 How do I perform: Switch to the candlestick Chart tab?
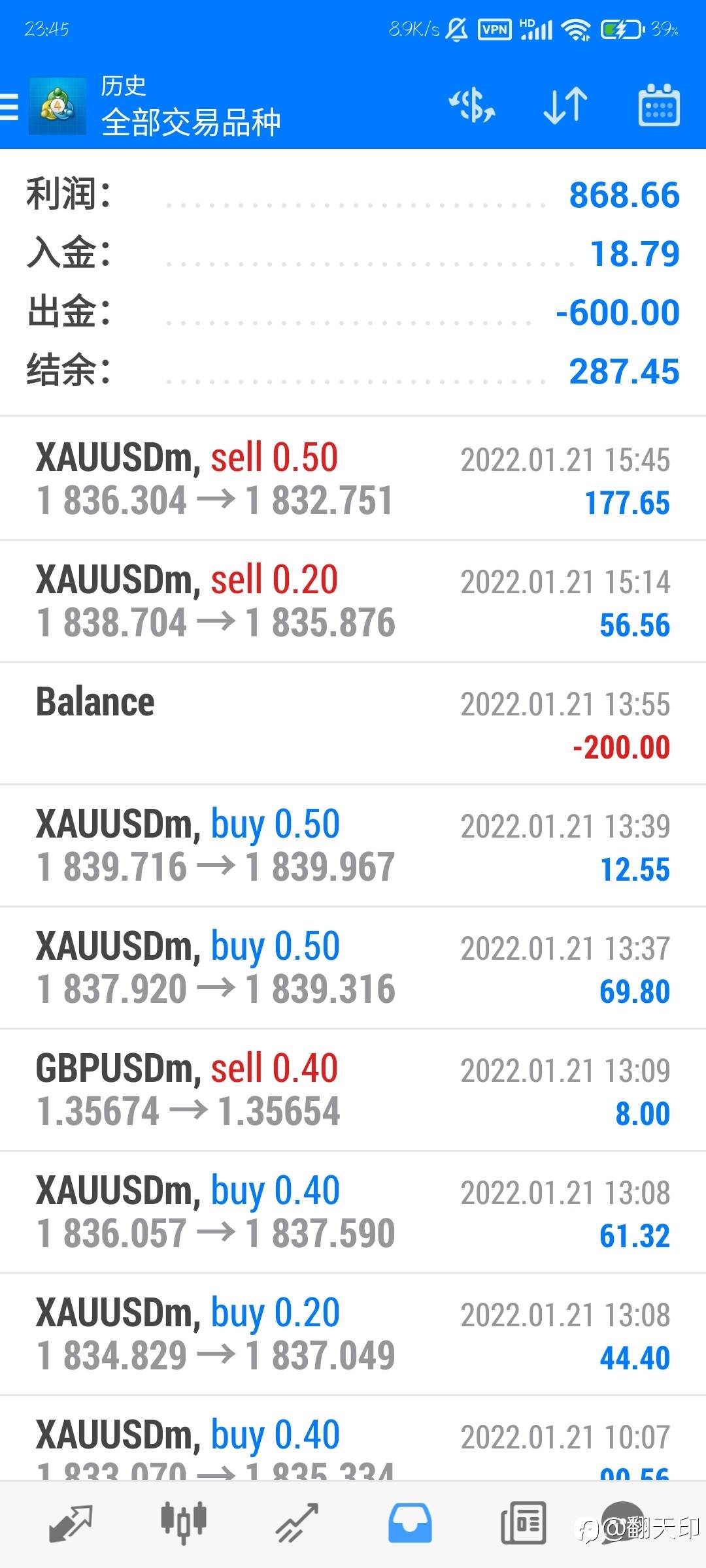[x=184, y=1524]
